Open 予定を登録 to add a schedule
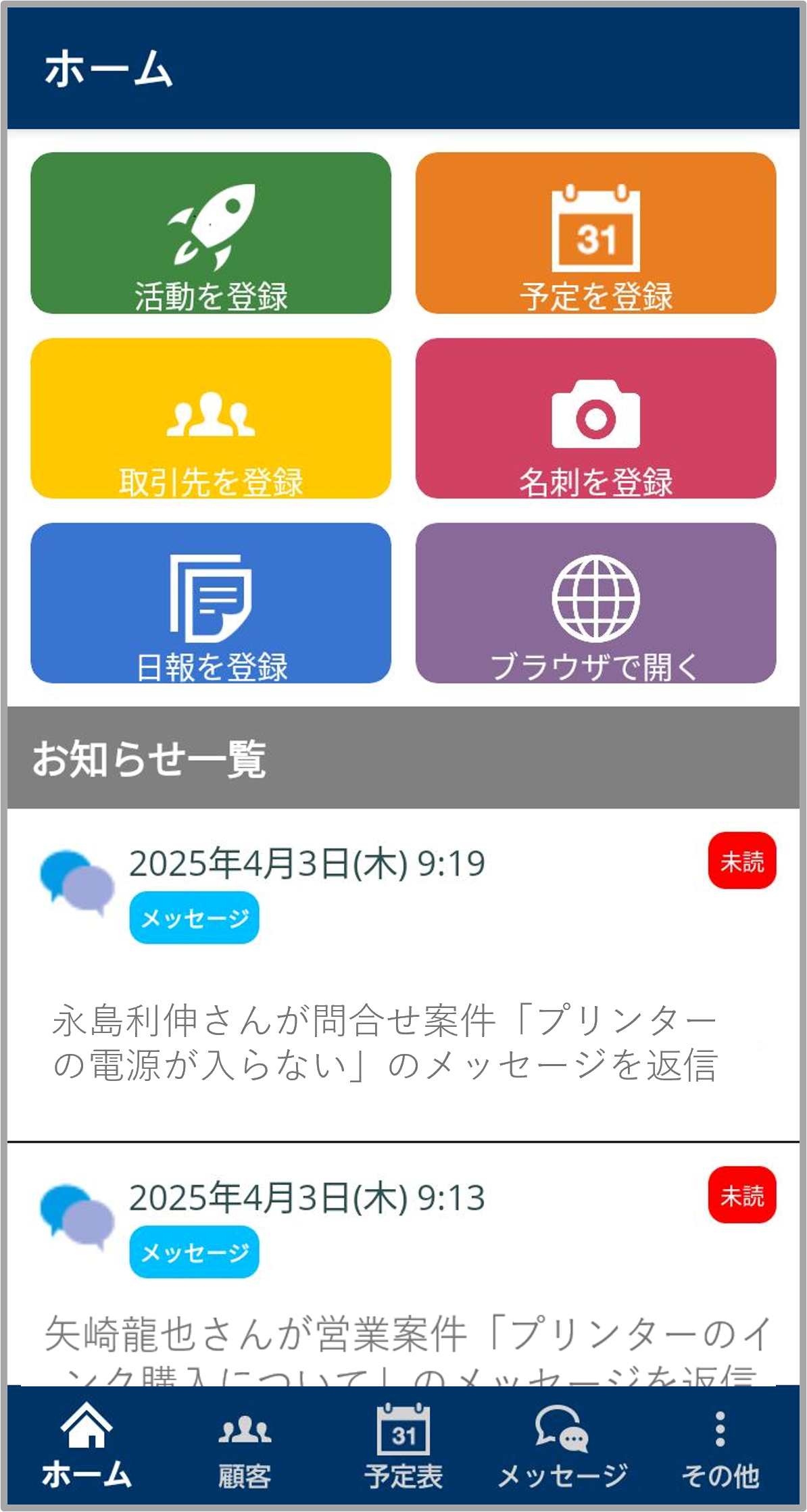 pyautogui.click(x=595, y=233)
